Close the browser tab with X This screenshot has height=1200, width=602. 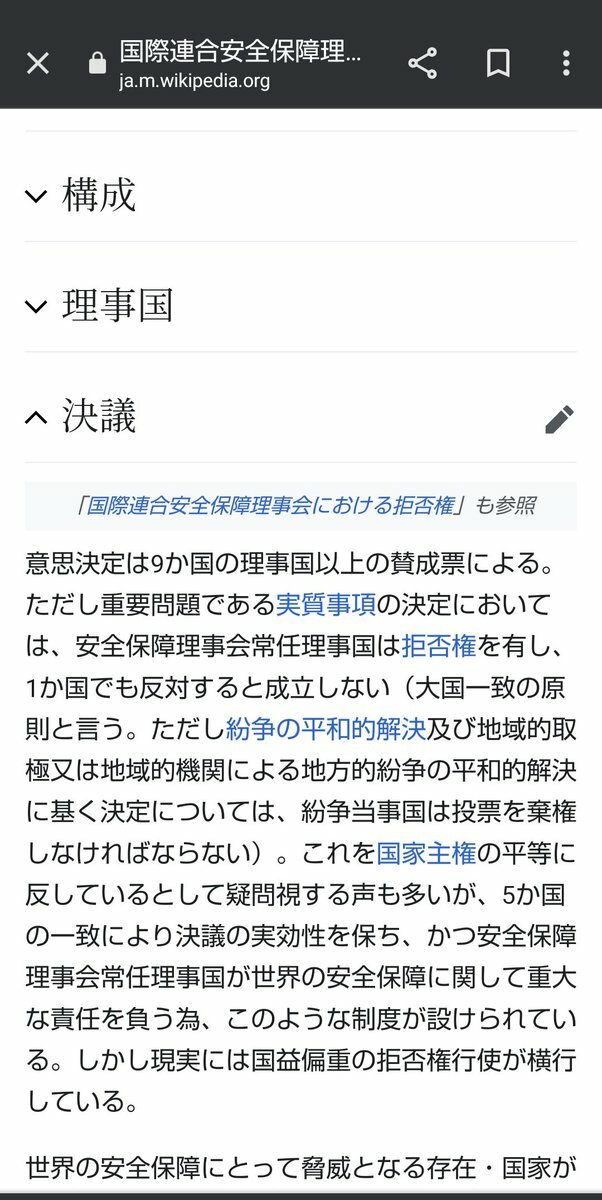[37, 64]
